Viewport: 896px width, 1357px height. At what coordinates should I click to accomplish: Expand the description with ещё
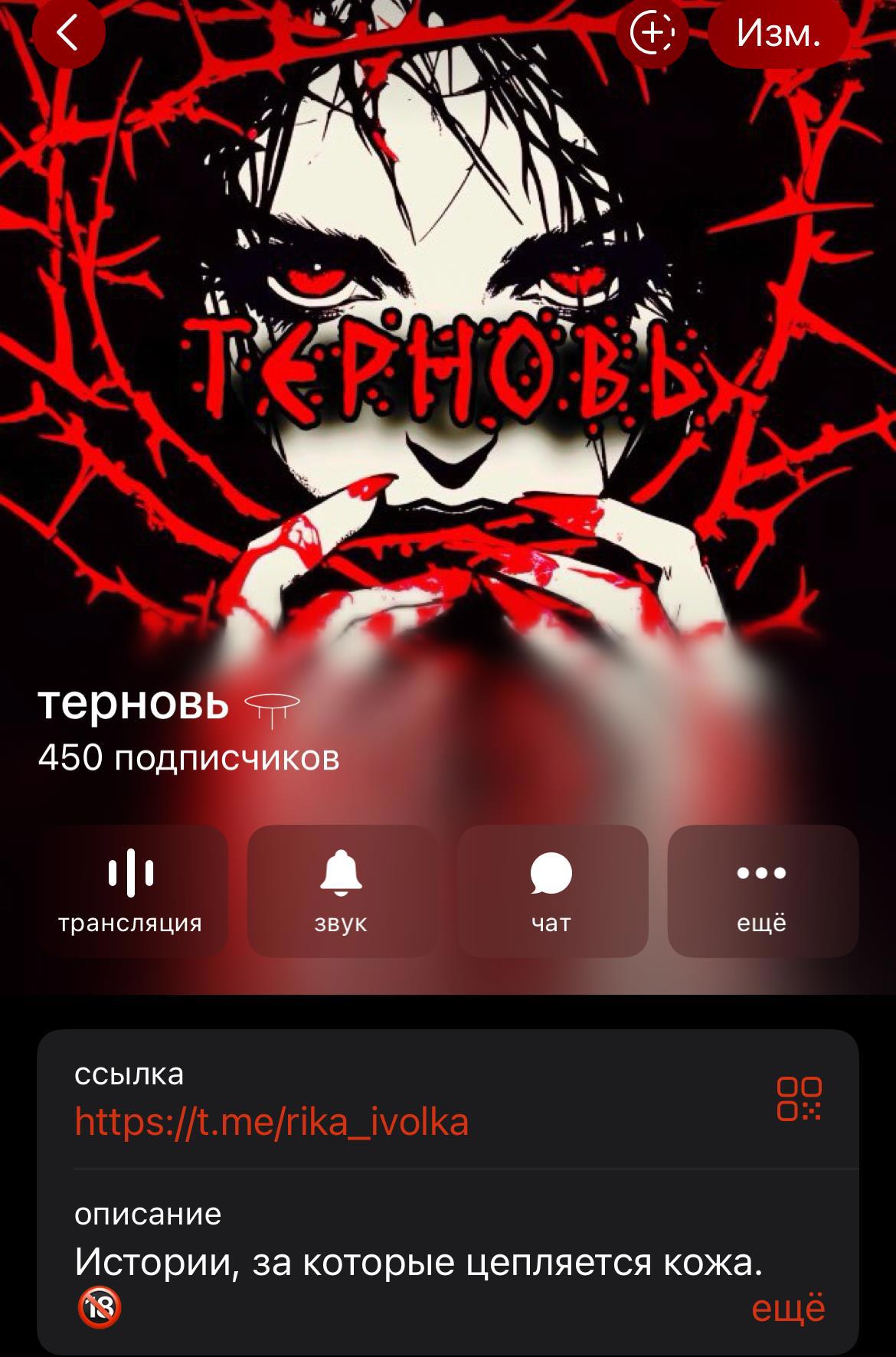point(788,1309)
